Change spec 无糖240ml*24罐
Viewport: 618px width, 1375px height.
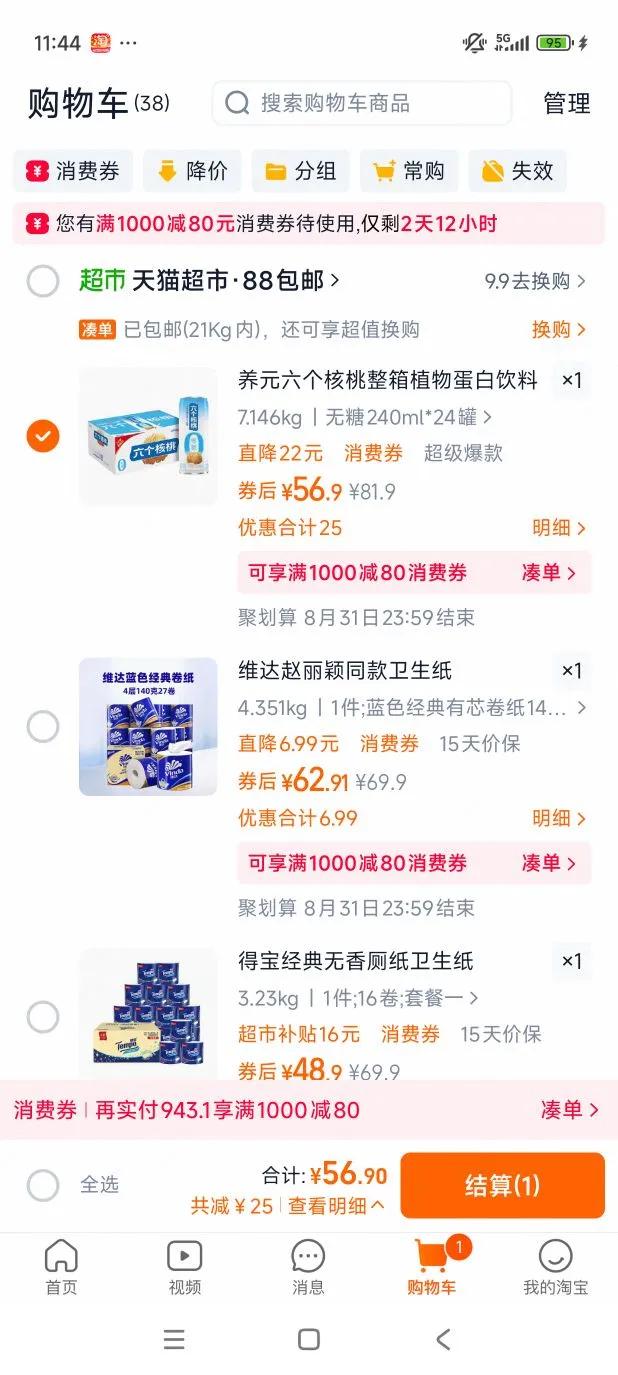point(409,416)
